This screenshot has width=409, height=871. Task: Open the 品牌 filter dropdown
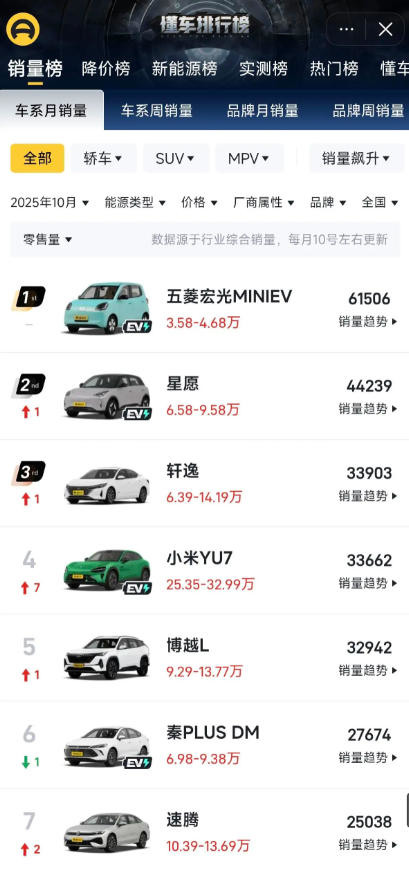pos(328,203)
